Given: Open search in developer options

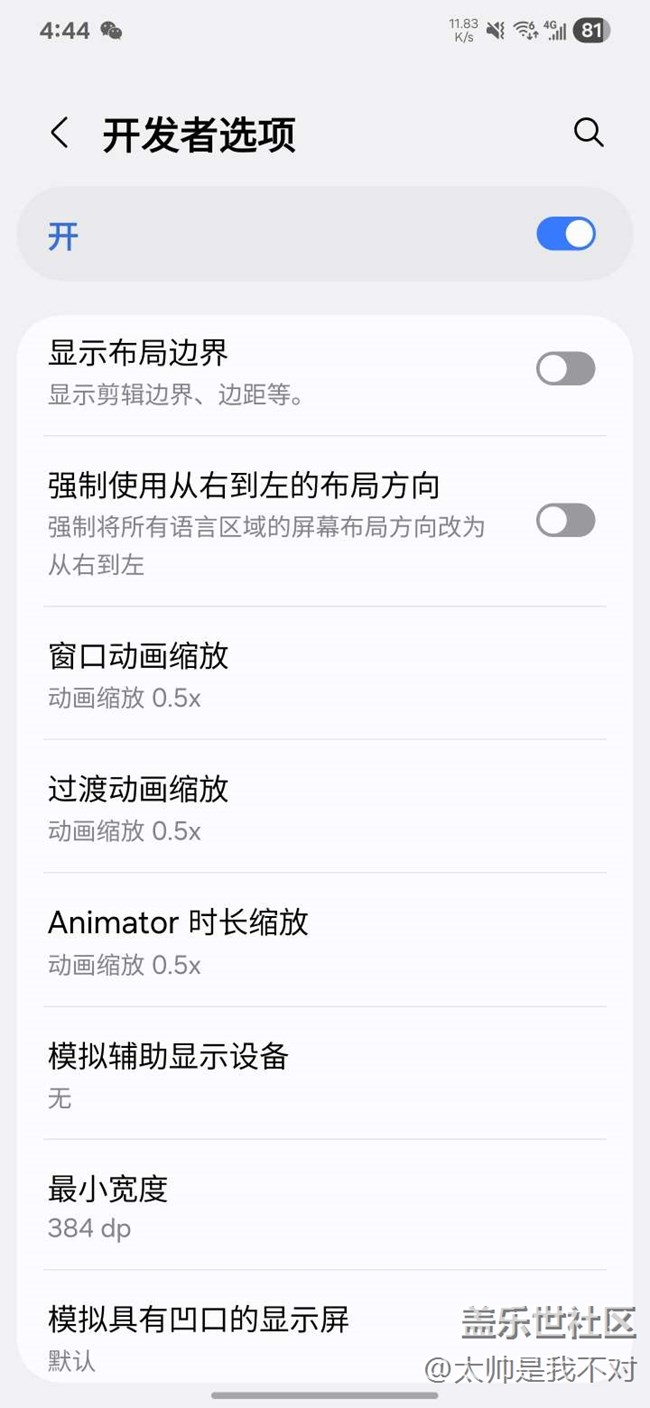Looking at the screenshot, I should tap(588, 133).
